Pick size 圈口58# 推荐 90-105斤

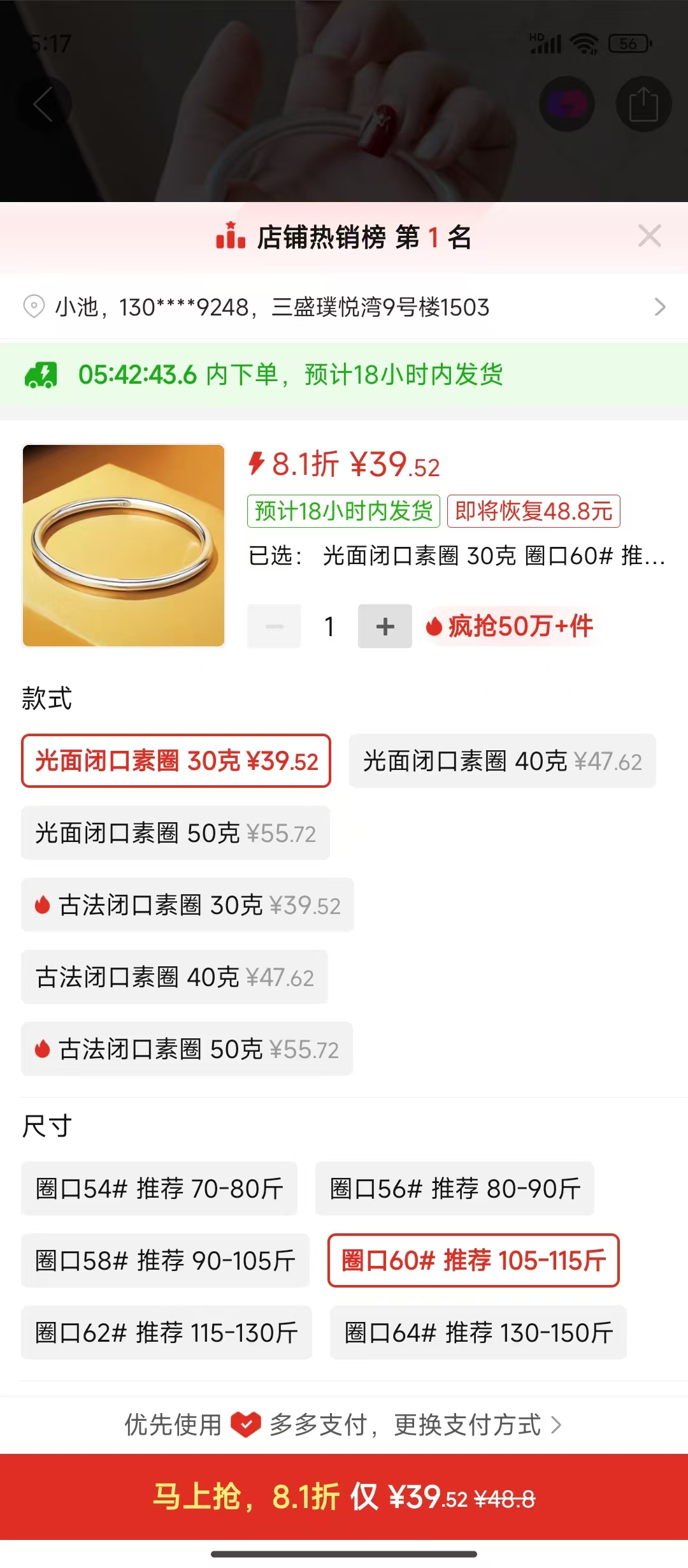tap(165, 1261)
